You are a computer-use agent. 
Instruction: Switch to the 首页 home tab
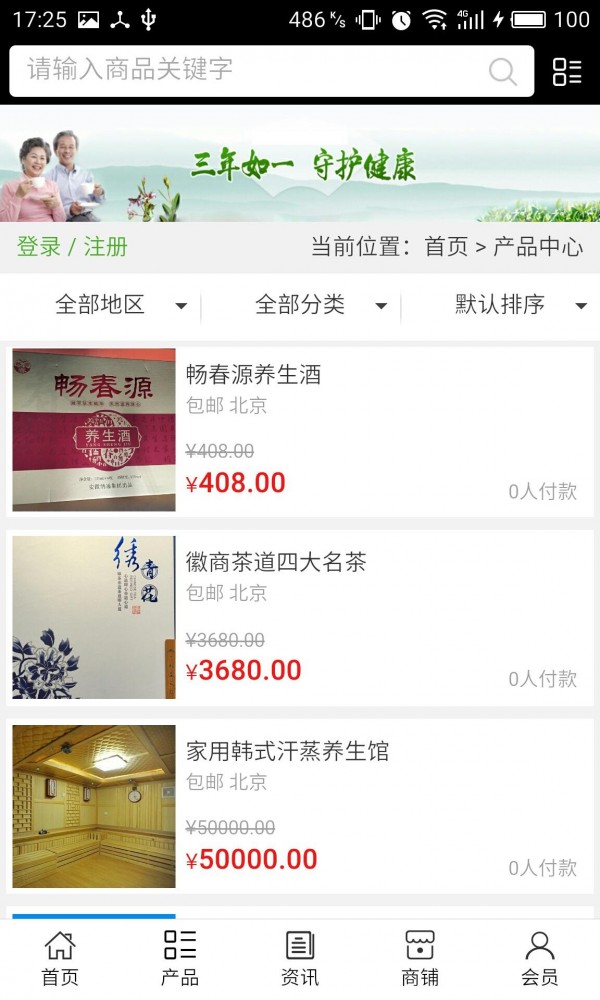[60, 958]
